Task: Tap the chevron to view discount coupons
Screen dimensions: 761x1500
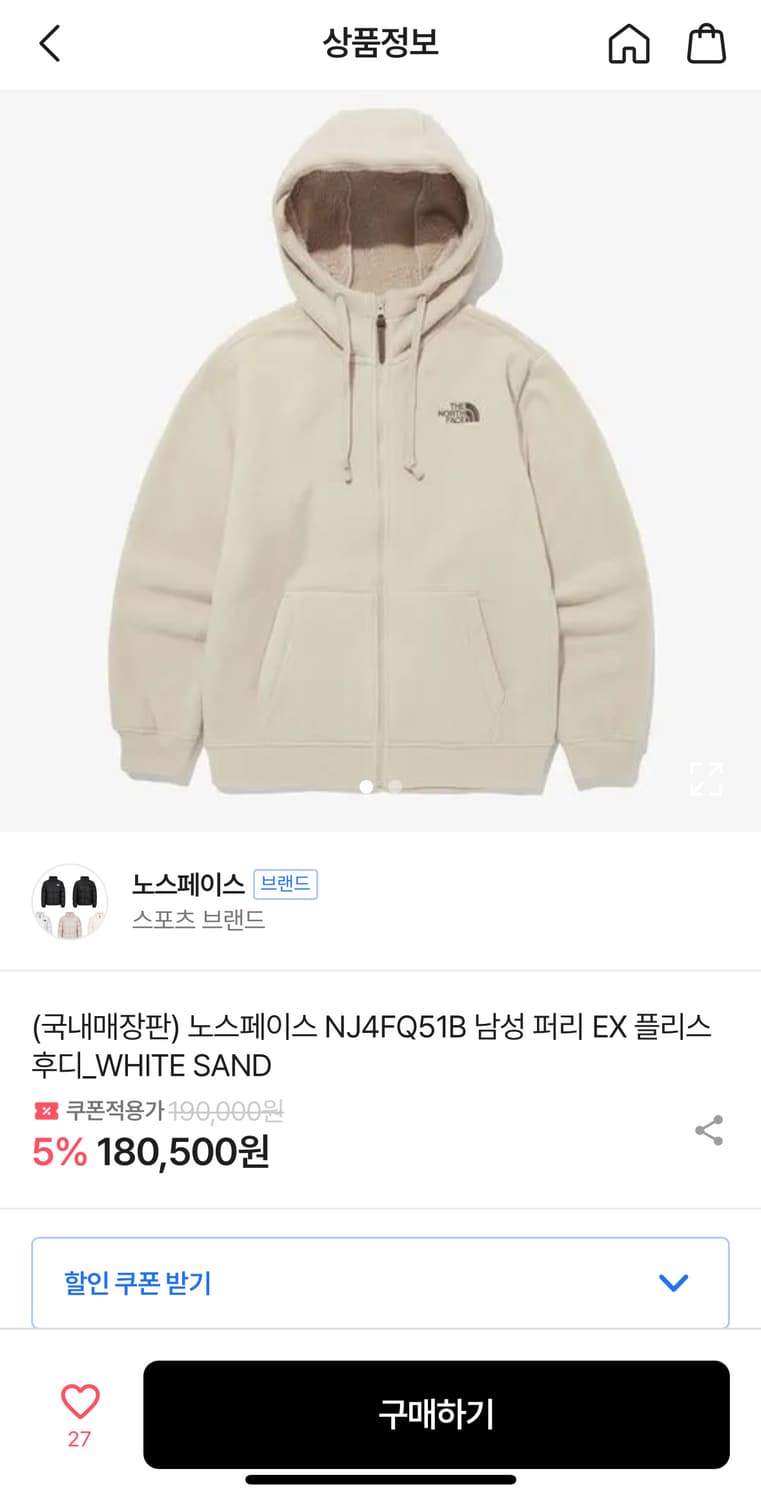Action: (675, 1282)
